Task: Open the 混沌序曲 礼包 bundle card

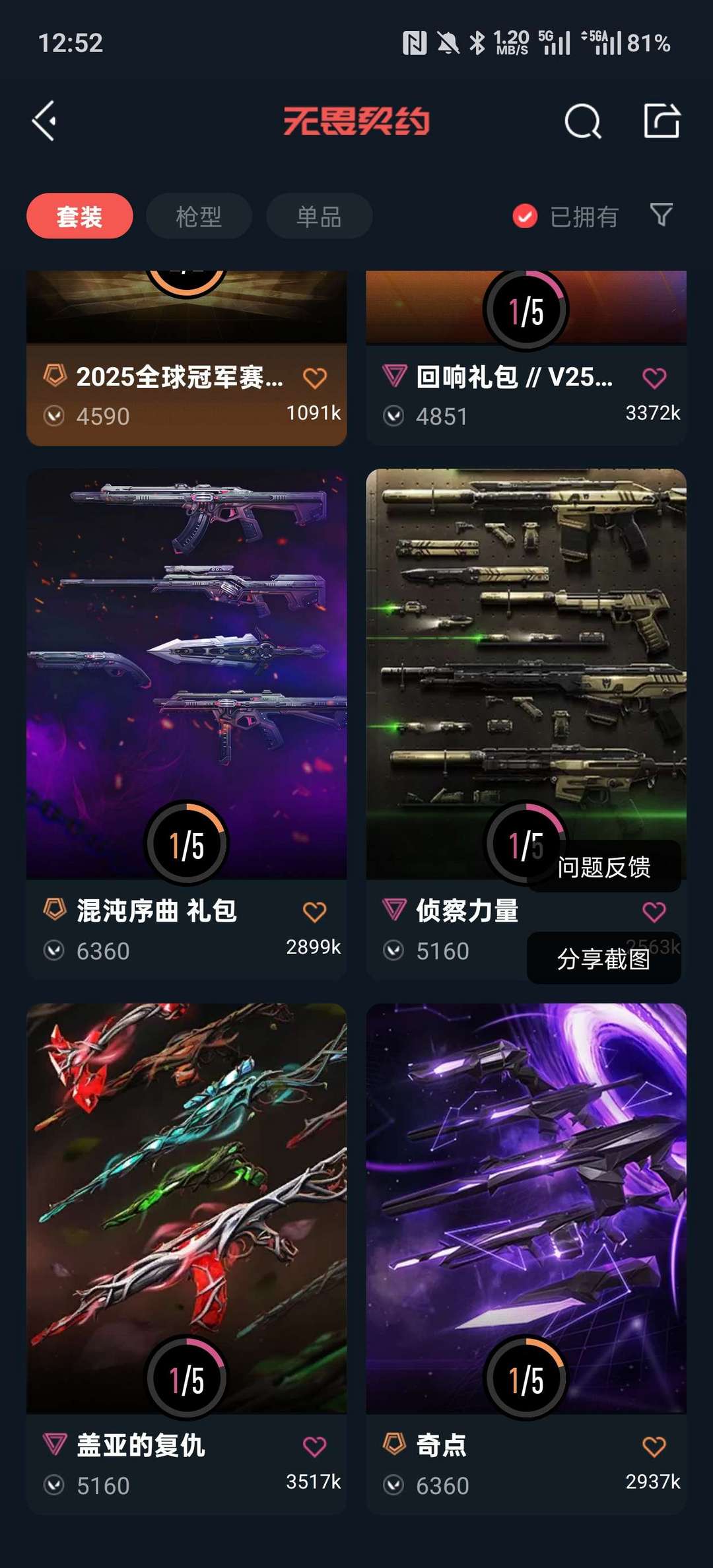Action: coord(186,673)
